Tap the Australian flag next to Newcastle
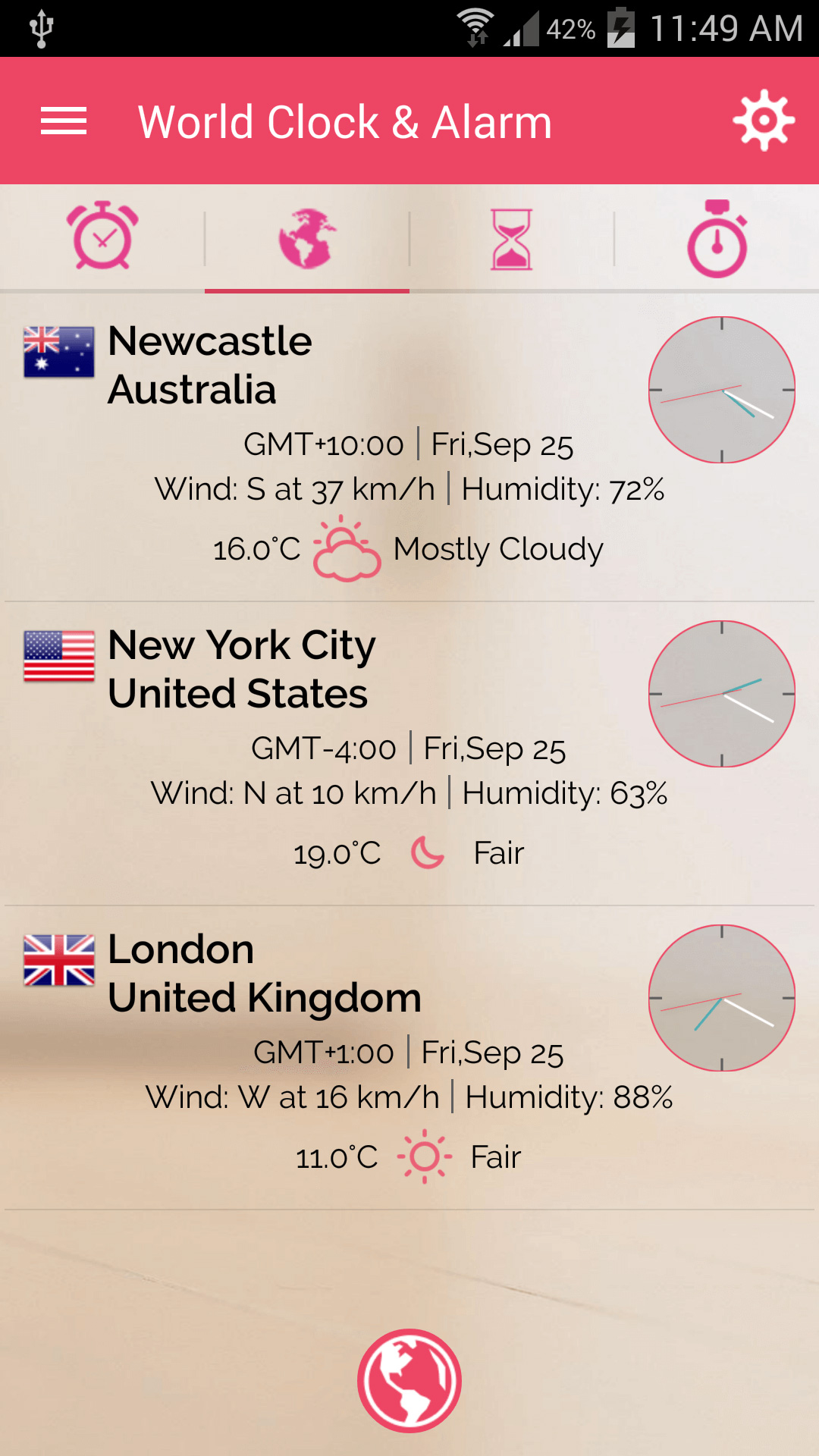Screen dimensions: 819x1456 pyautogui.click(x=58, y=351)
